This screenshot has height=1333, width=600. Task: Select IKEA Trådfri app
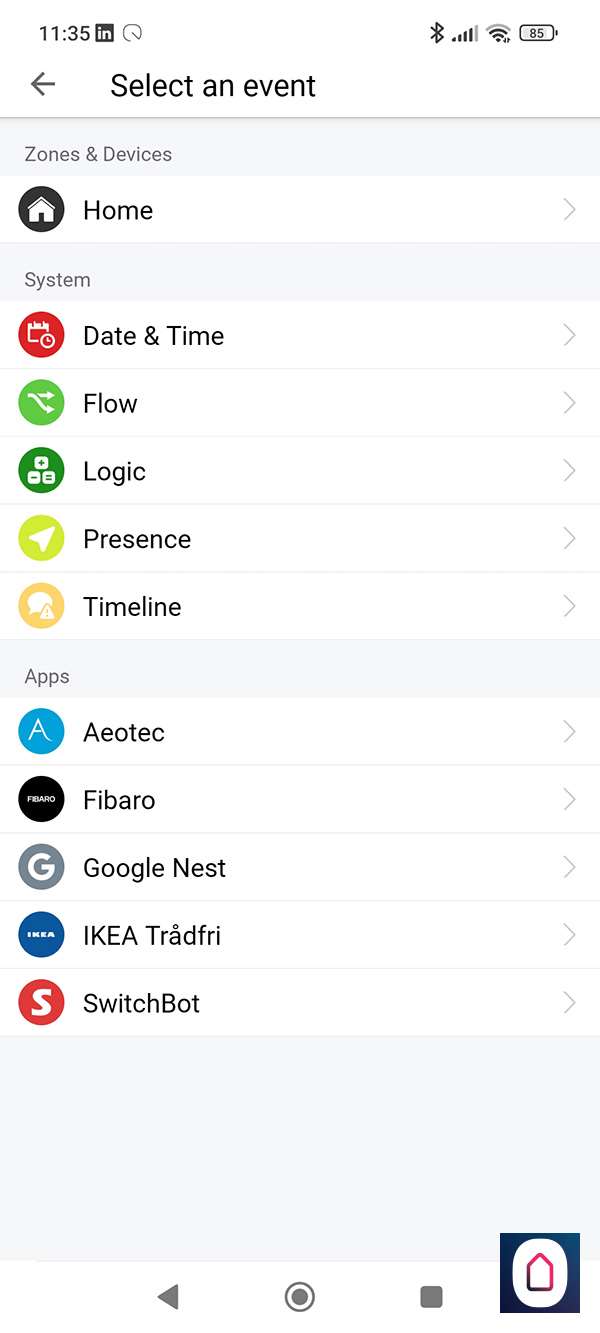[300, 936]
